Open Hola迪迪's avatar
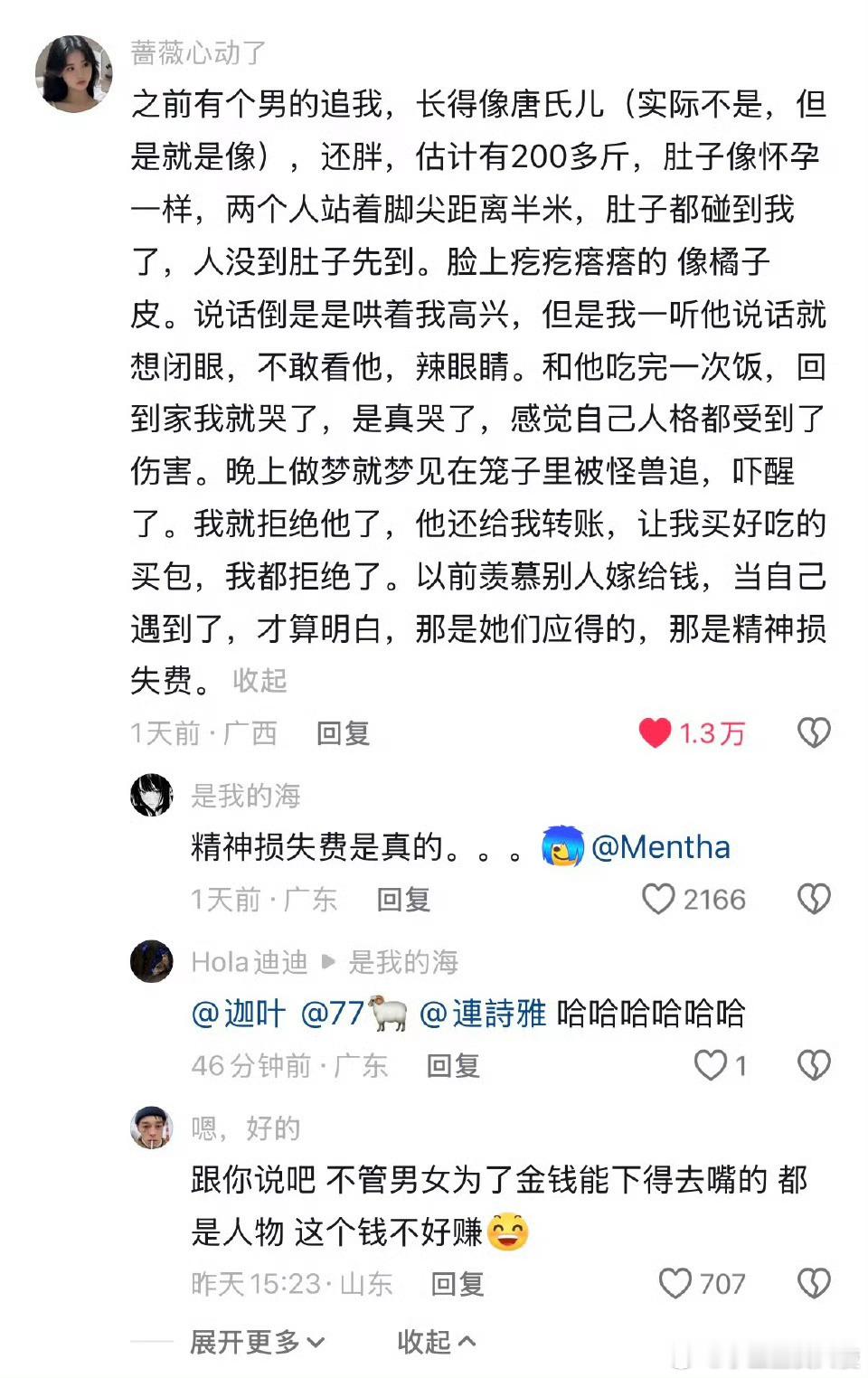Image resolution: width=868 pixels, height=1378 pixels. point(154,962)
